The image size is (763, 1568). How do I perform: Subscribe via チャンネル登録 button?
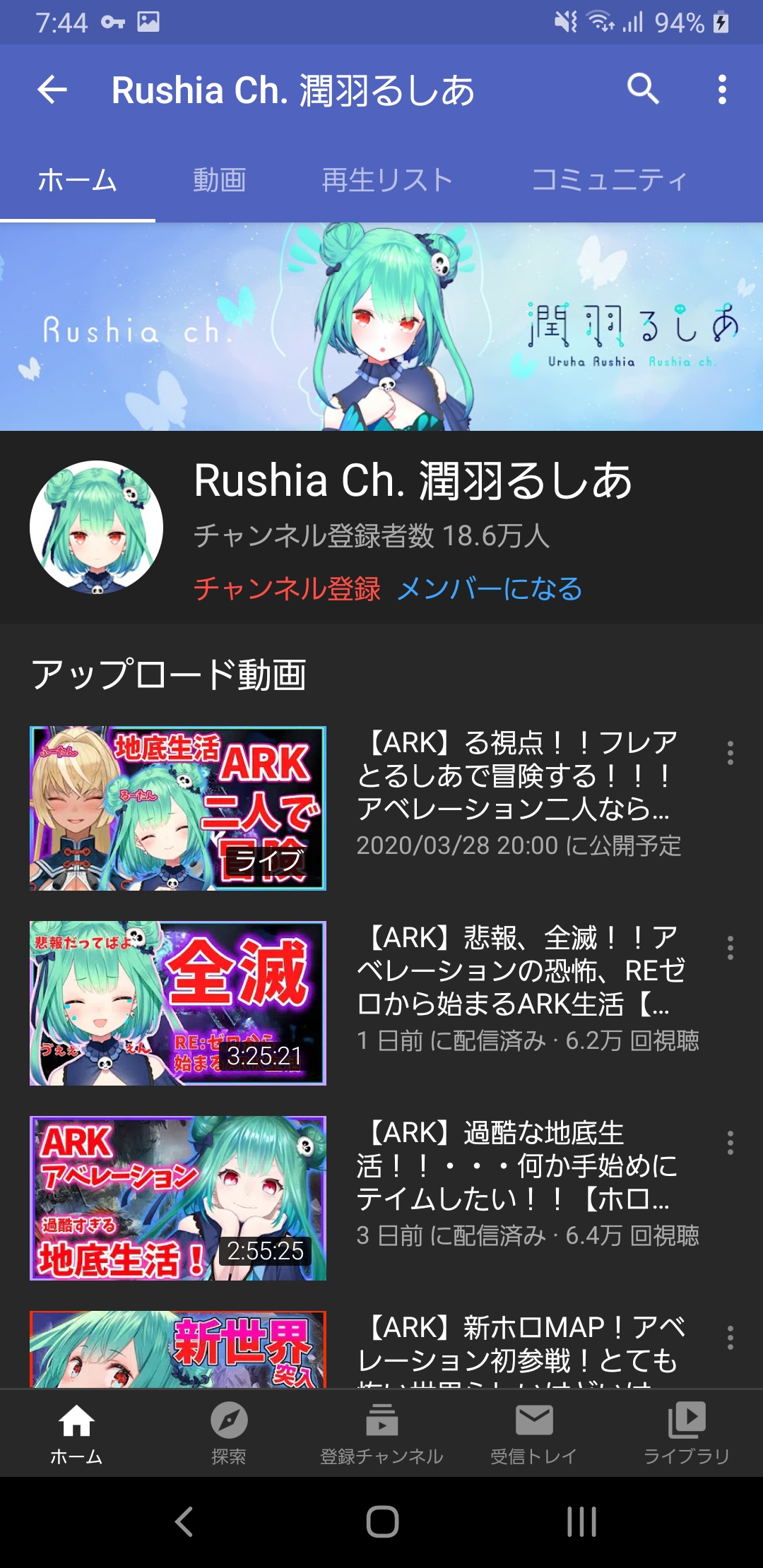[x=288, y=588]
